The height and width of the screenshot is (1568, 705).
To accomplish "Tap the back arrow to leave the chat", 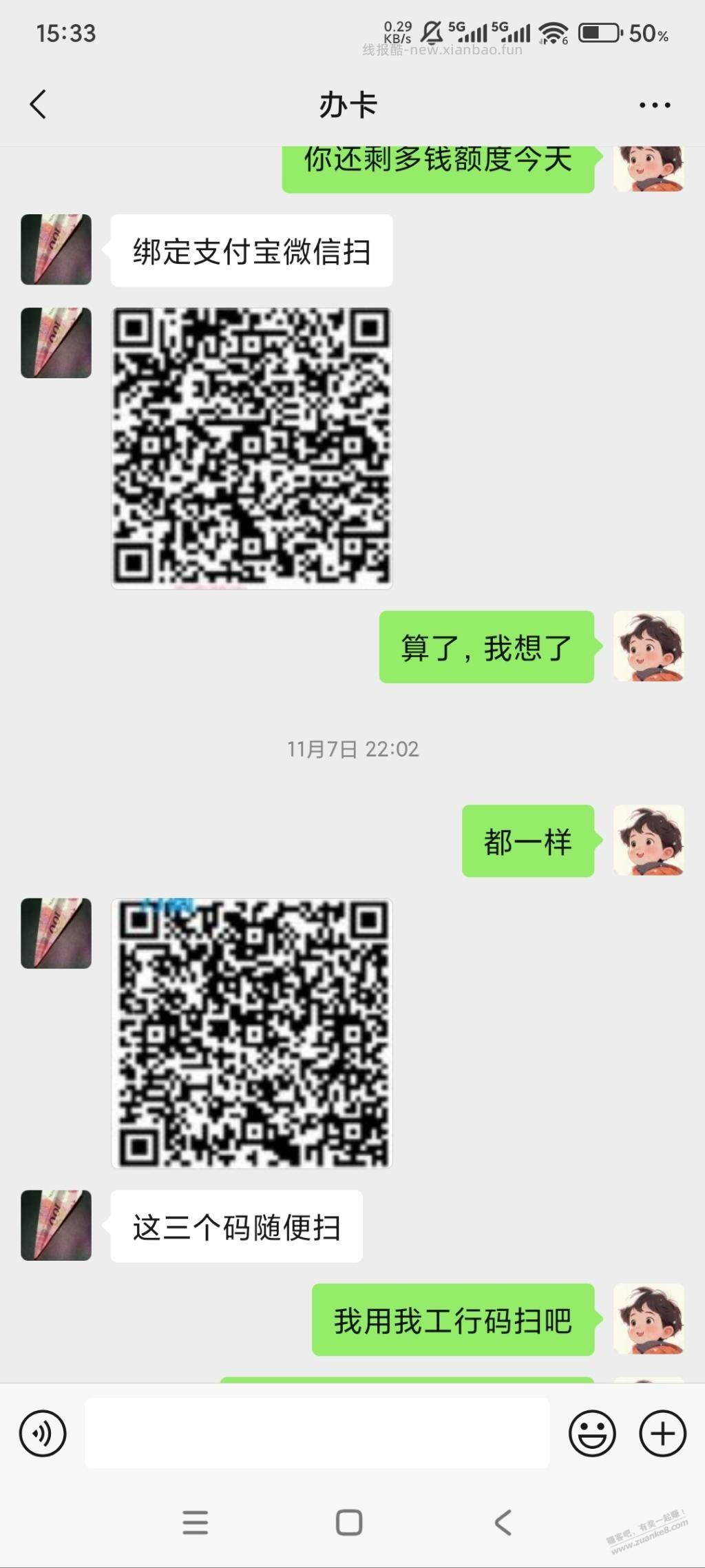I will [39, 104].
